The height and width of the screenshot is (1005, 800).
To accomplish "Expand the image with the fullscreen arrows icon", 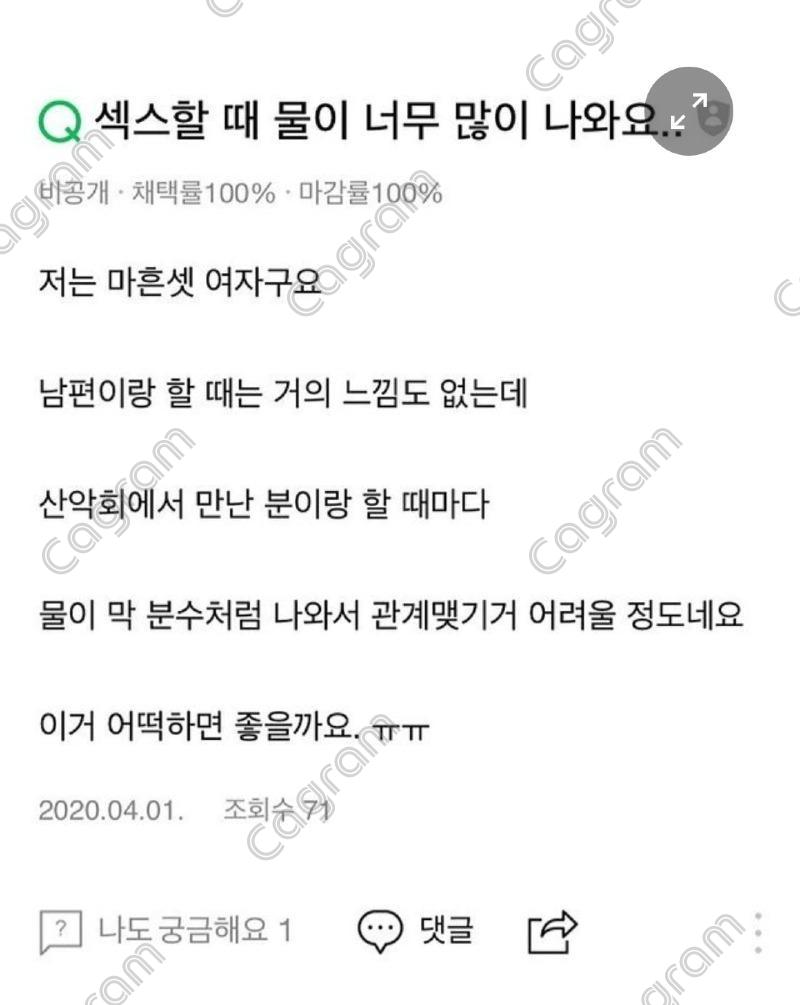I will [690, 112].
